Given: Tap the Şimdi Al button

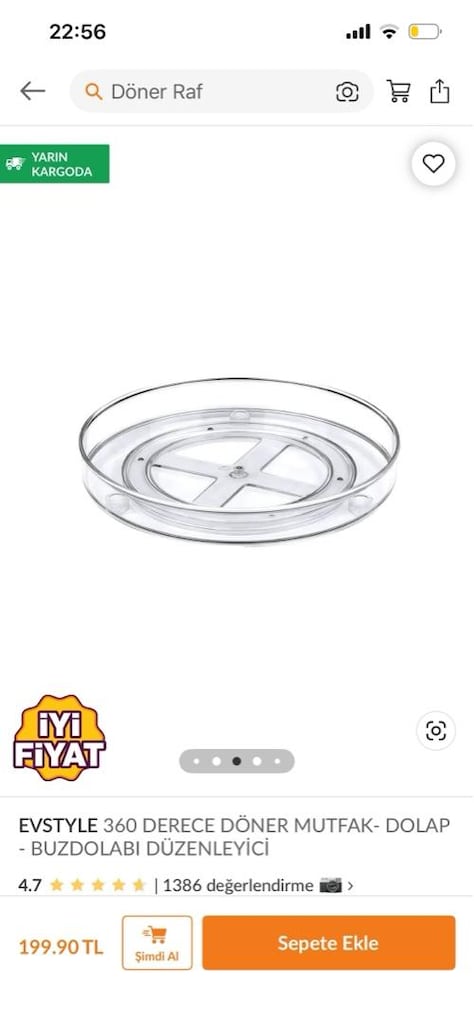Looking at the screenshot, I should [x=157, y=942].
